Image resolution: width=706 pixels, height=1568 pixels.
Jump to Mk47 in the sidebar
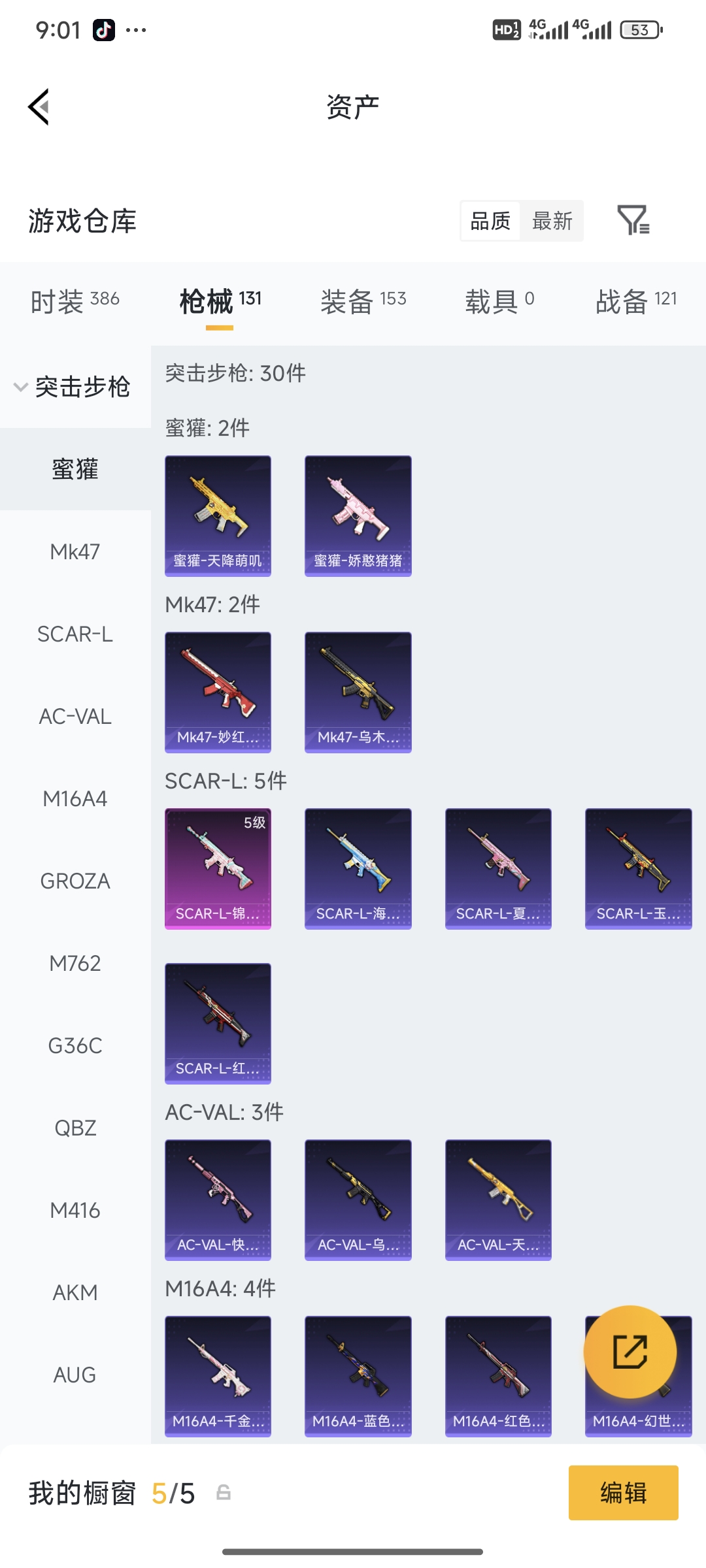[x=75, y=551]
